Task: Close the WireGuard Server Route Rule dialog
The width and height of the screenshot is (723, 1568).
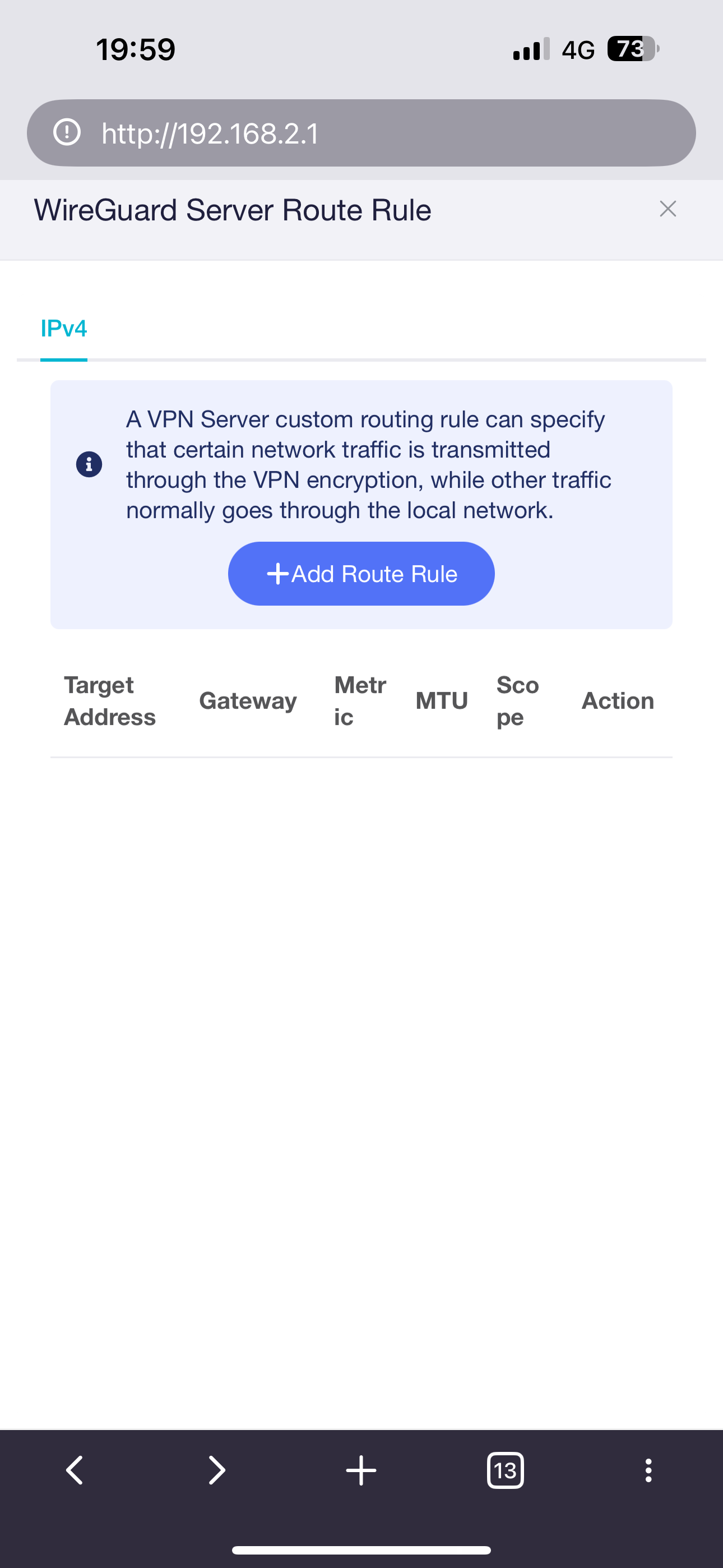Action: tap(668, 209)
